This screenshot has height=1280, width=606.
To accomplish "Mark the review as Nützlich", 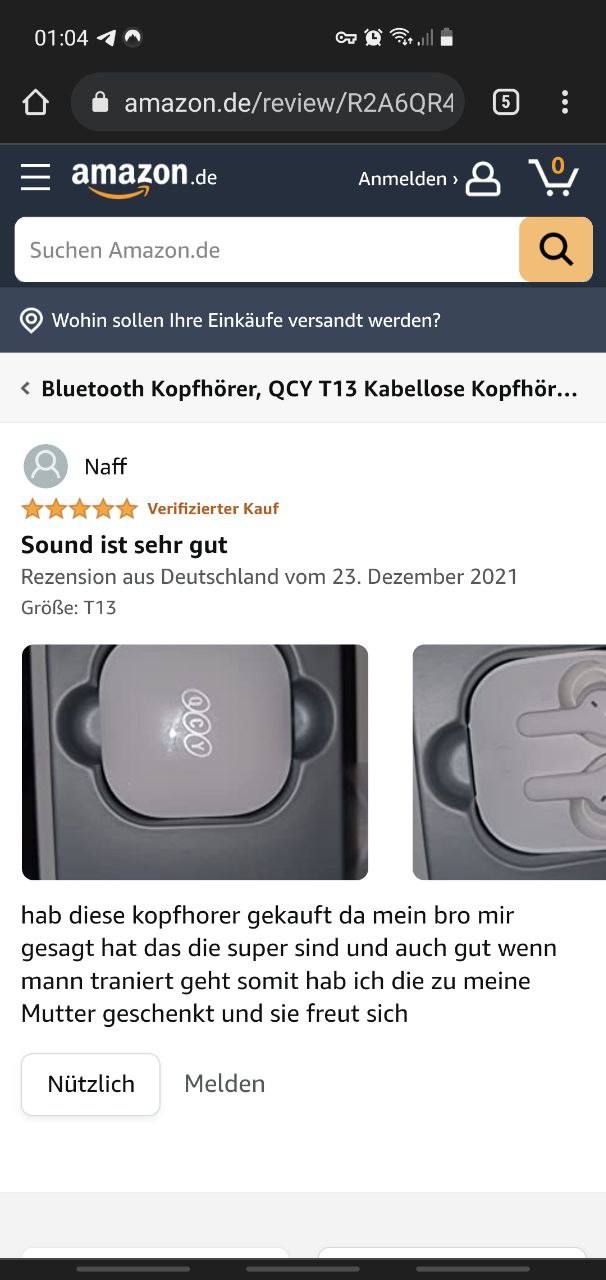I will coord(90,1084).
